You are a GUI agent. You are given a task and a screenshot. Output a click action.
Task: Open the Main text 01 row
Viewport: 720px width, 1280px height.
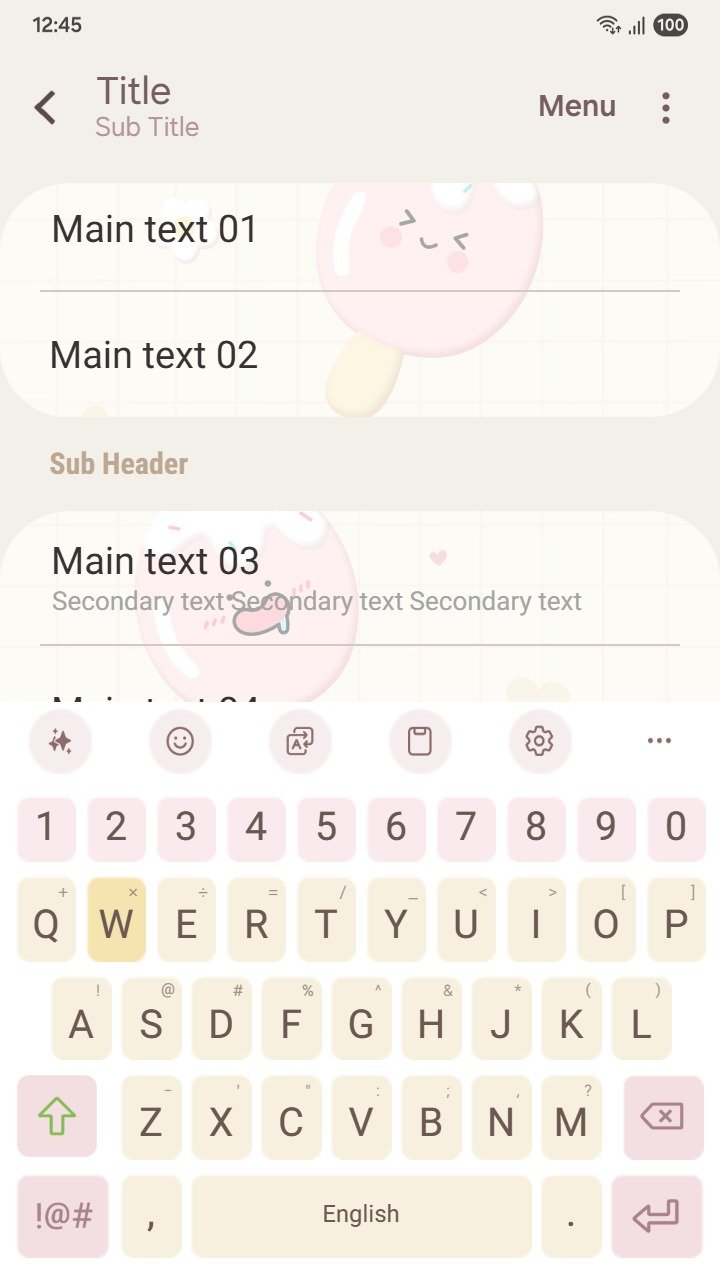[x=360, y=230]
